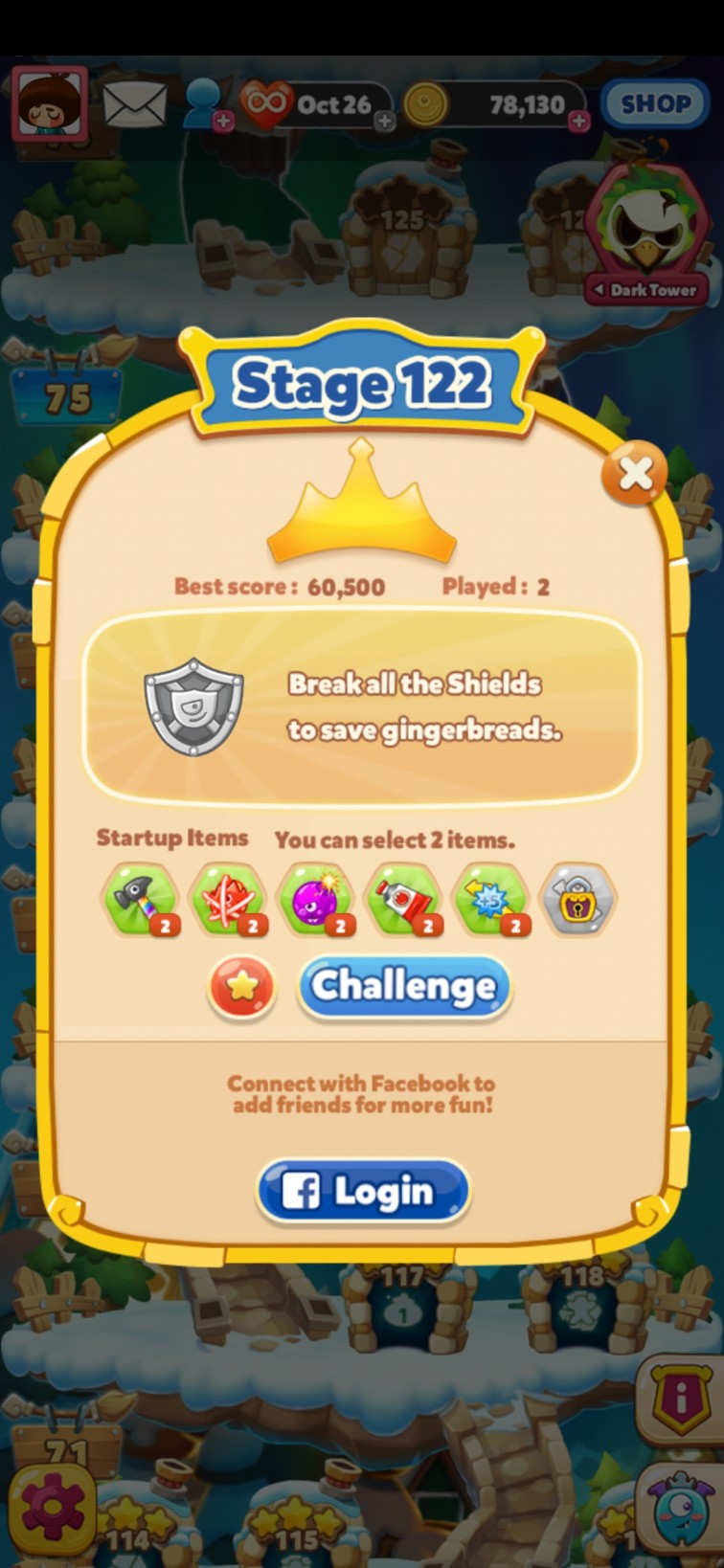Open the SHOP
Screen dimensions: 724x1568
tap(655, 103)
